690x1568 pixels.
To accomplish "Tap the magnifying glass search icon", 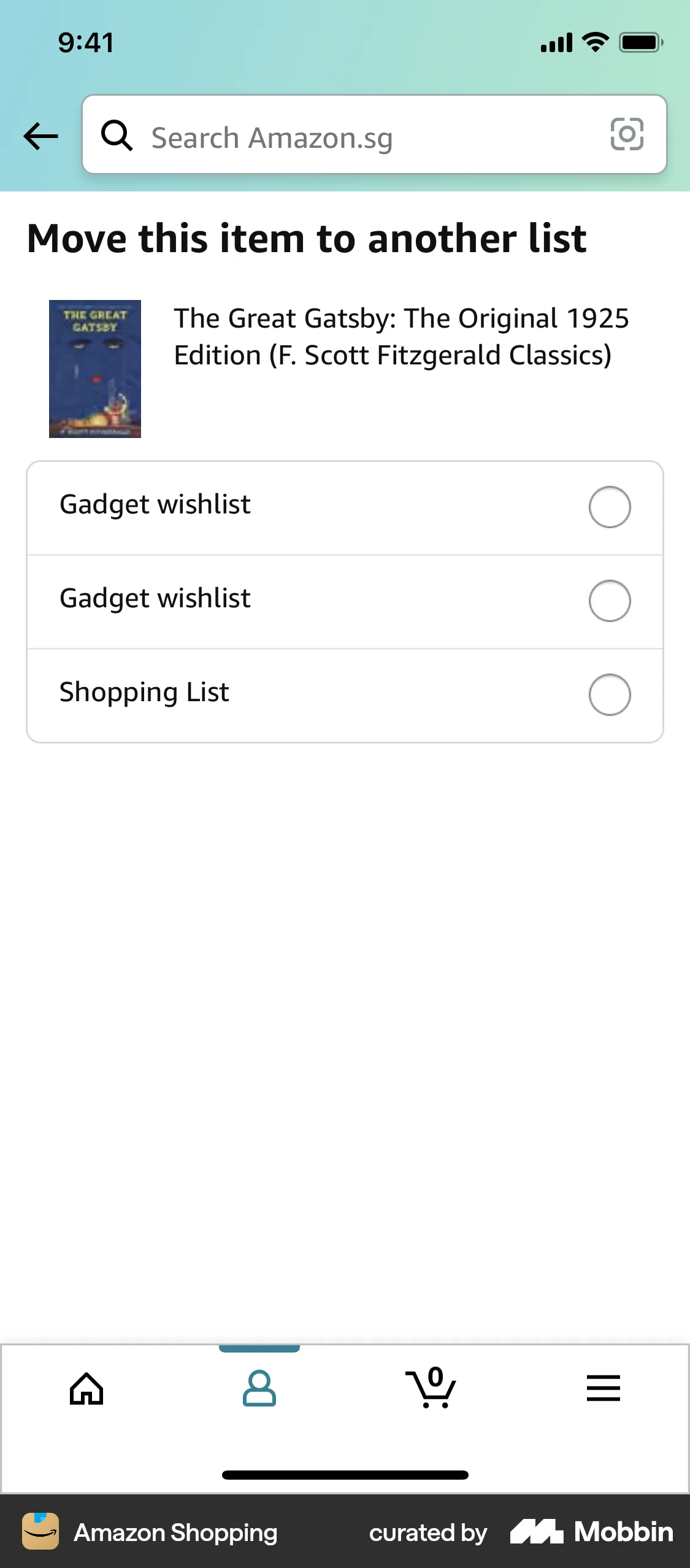I will 118,136.
